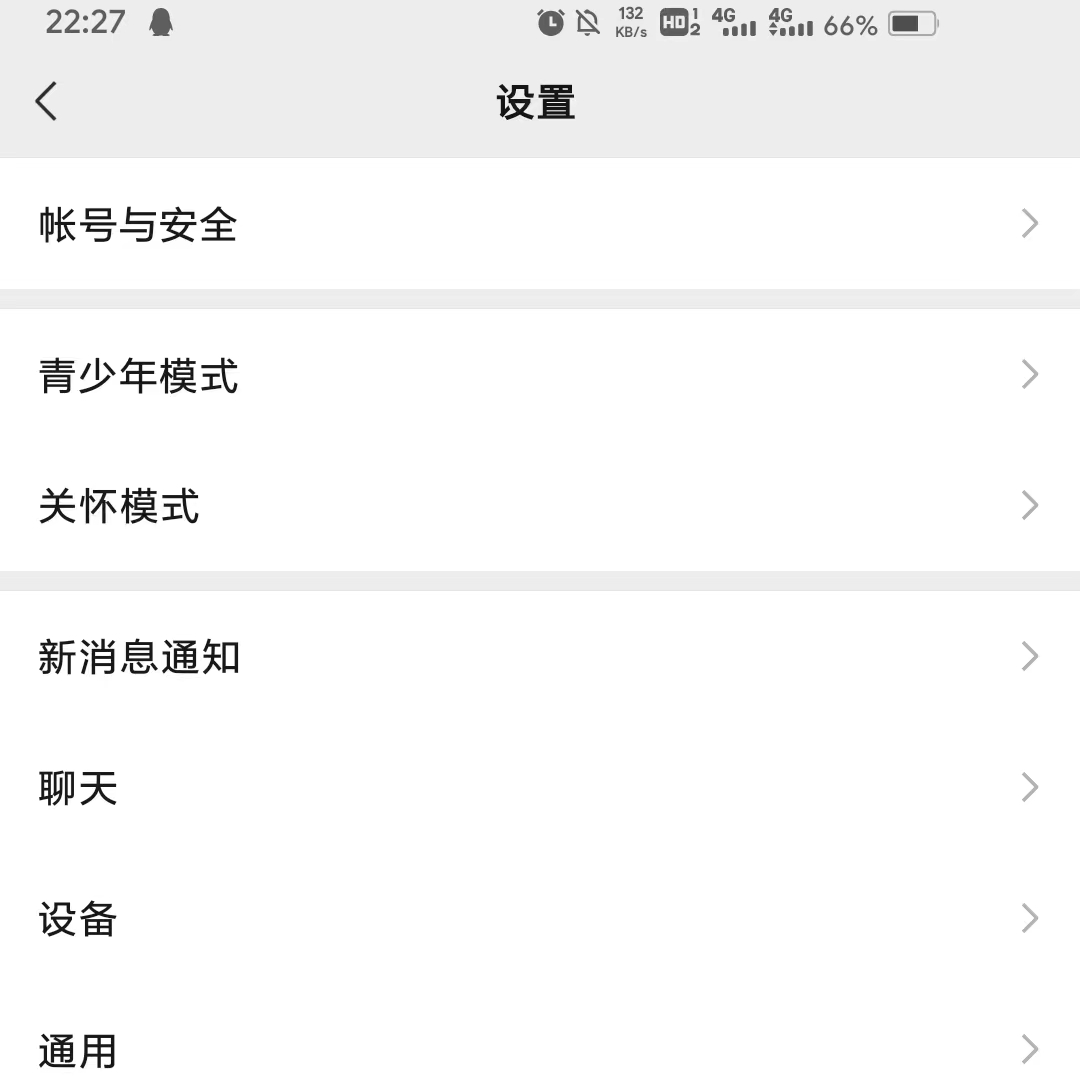1080x1092 pixels.
Task: Open 关怀模式 (Care Mode) settings
Action: tap(117, 507)
